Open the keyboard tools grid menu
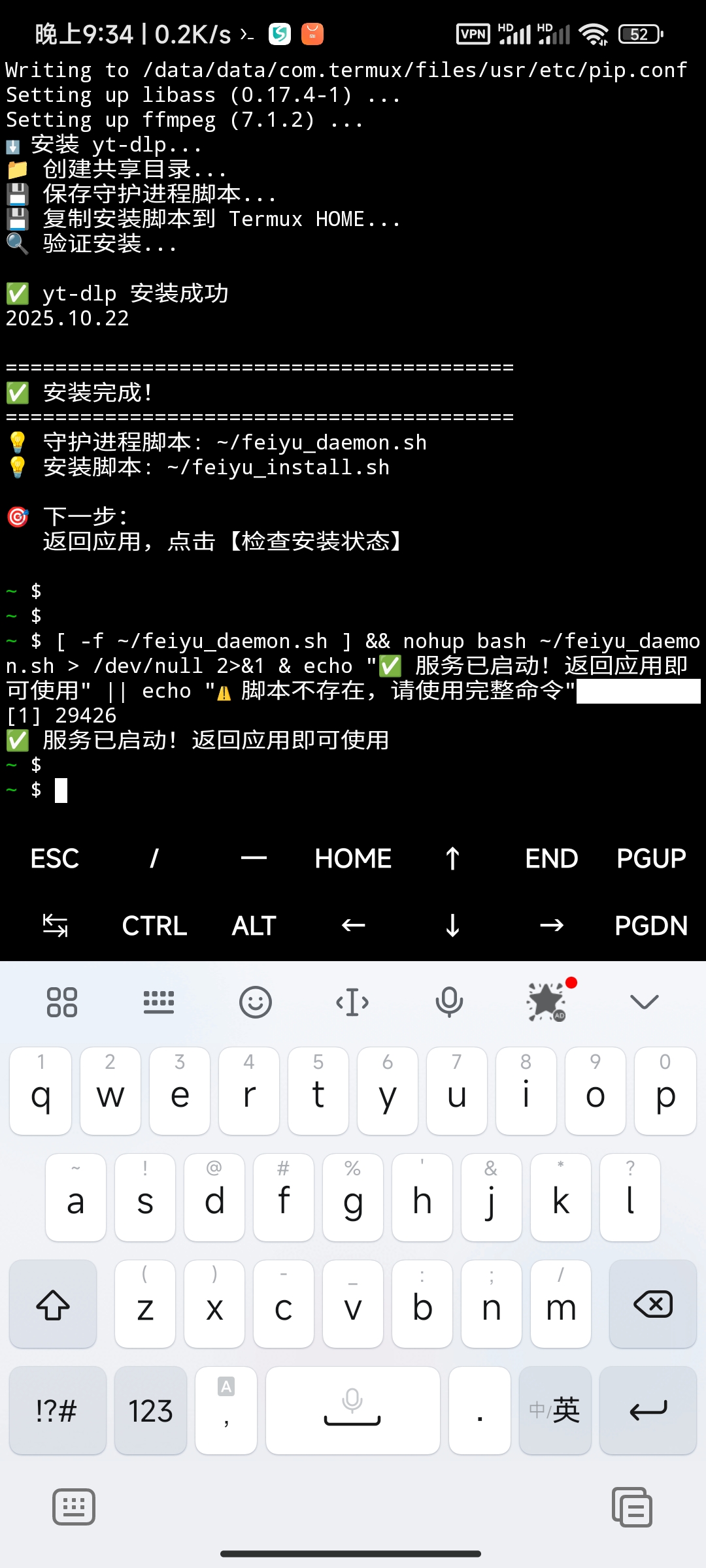706x1568 pixels. tap(62, 1002)
